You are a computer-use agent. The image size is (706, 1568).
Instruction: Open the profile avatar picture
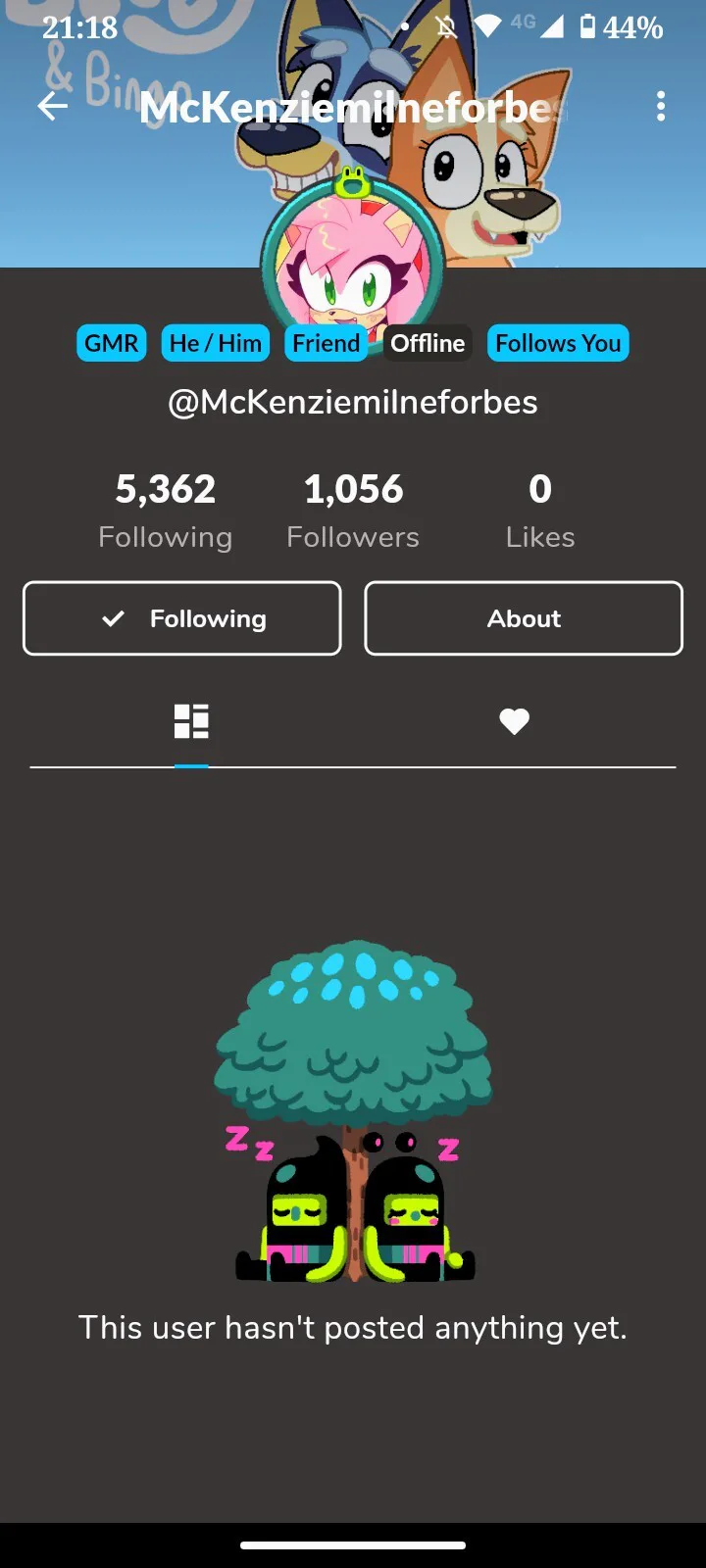coord(353,265)
